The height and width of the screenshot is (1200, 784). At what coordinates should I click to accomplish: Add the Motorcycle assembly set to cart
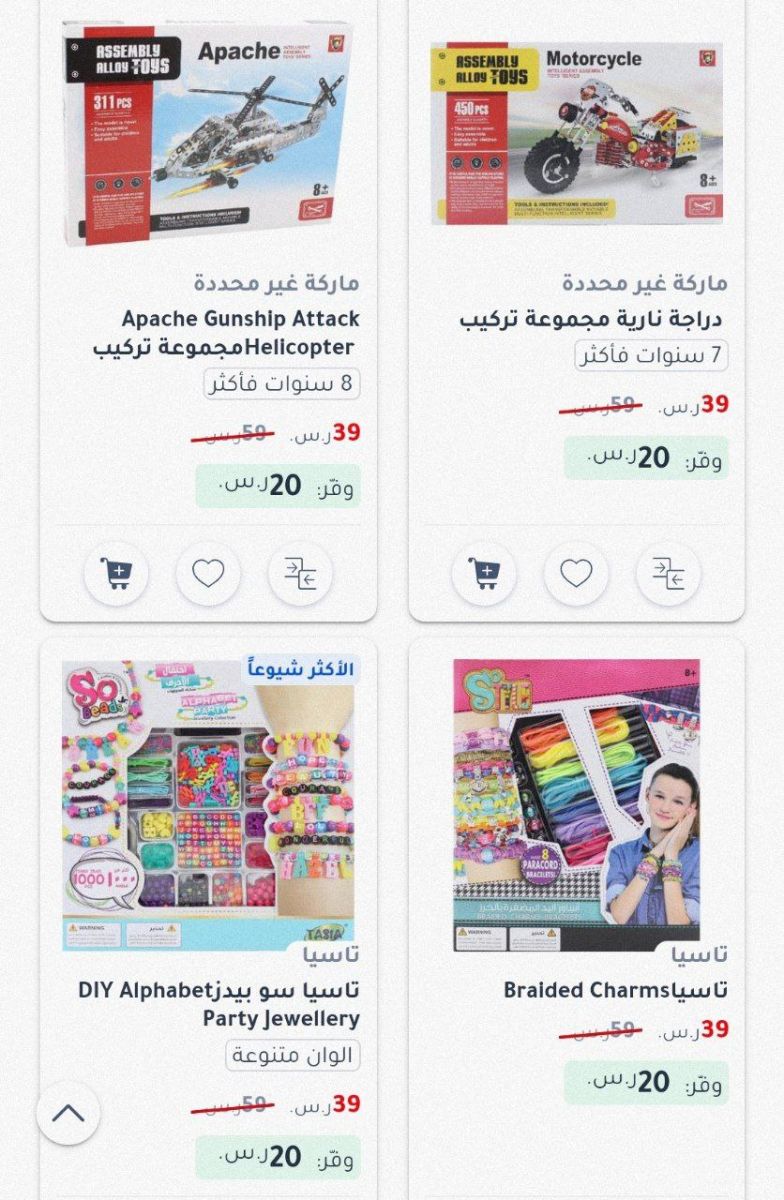(485, 574)
